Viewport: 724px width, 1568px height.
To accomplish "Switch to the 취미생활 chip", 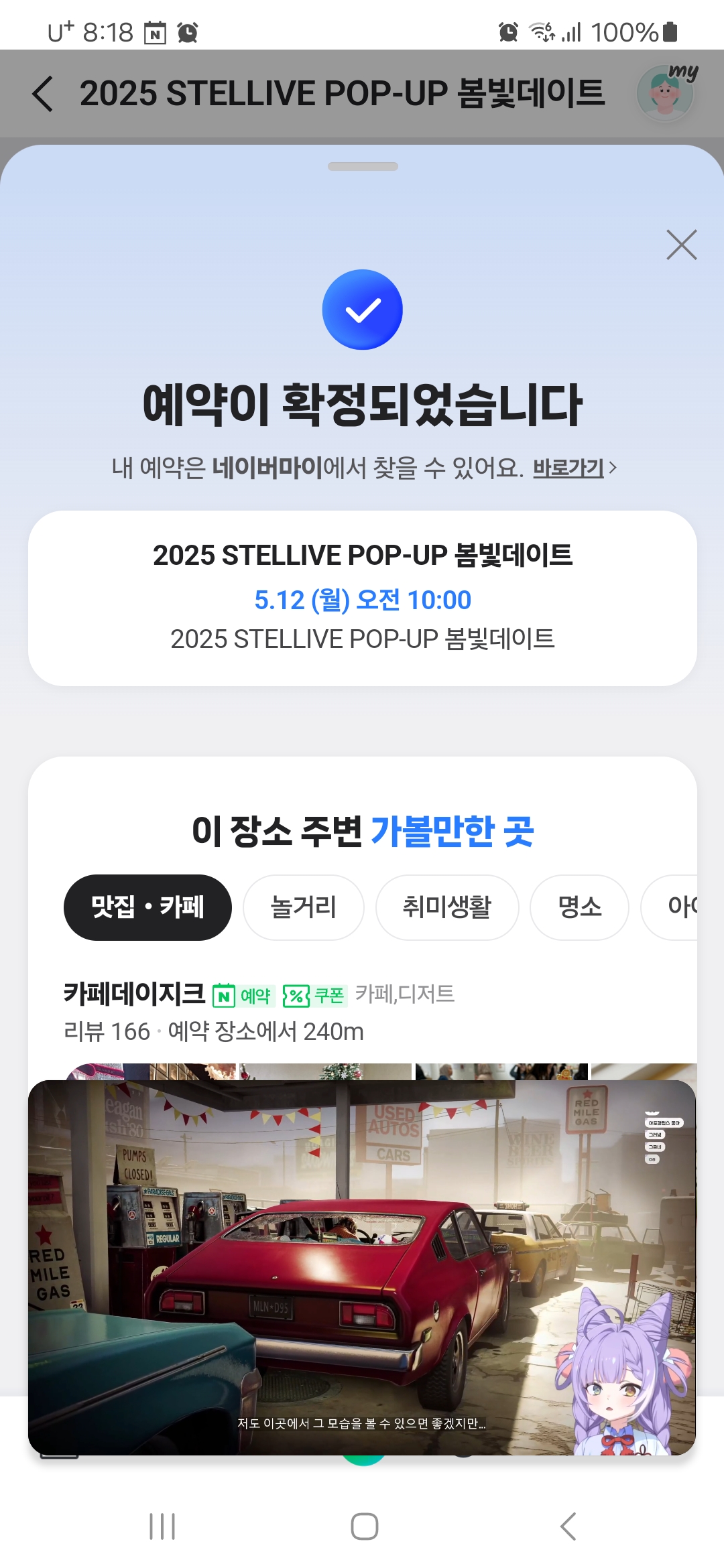I will tap(447, 907).
